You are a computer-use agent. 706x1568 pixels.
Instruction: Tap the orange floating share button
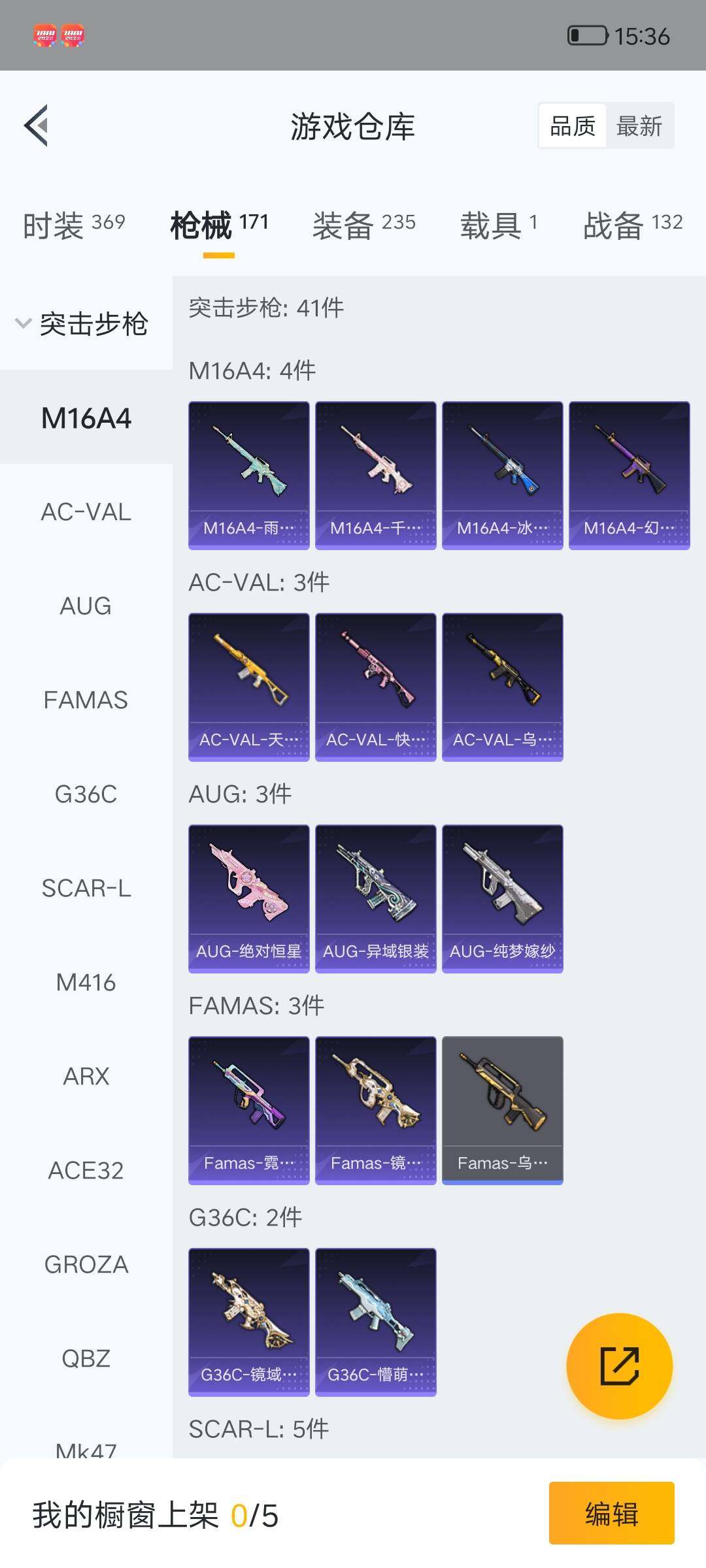click(619, 1366)
